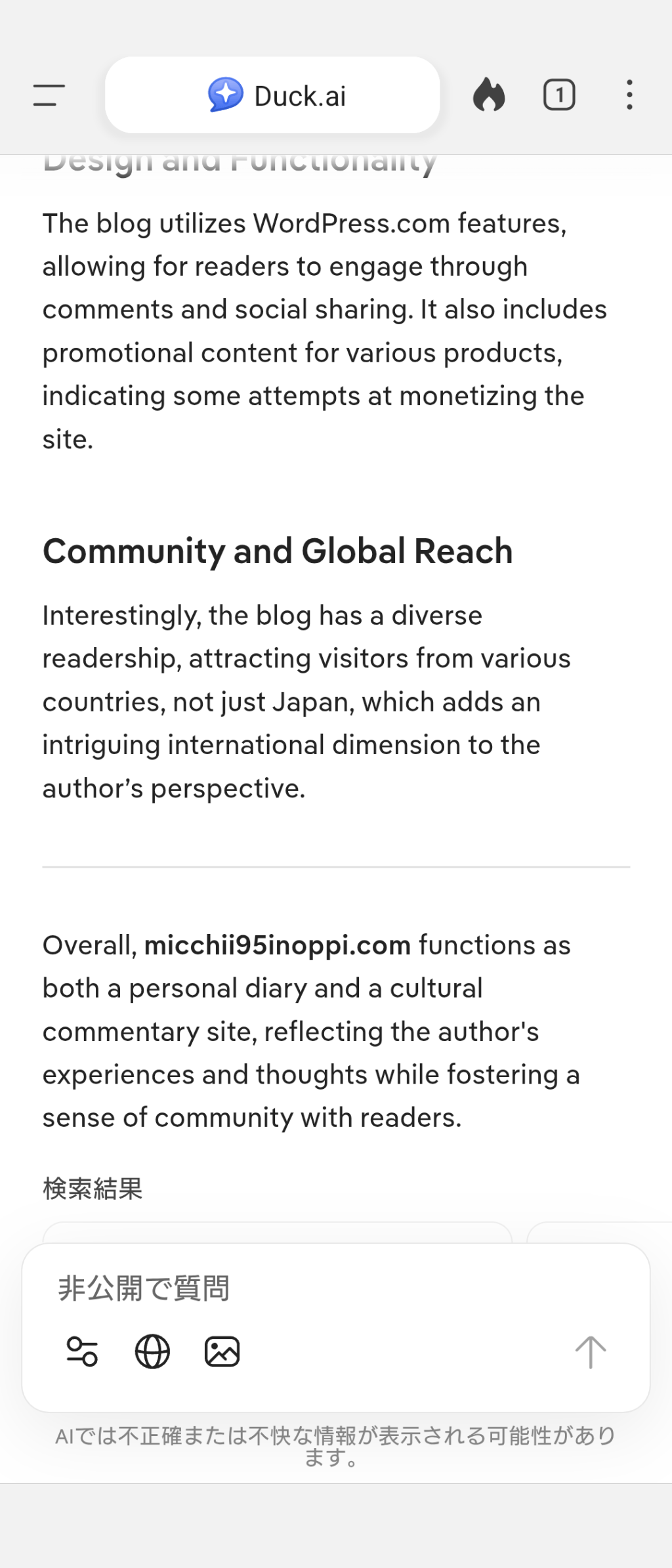Image resolution: width=672 pixels, height=1568 pixels.
Task: Attach an image to the chat
Action: (222, 1351)
